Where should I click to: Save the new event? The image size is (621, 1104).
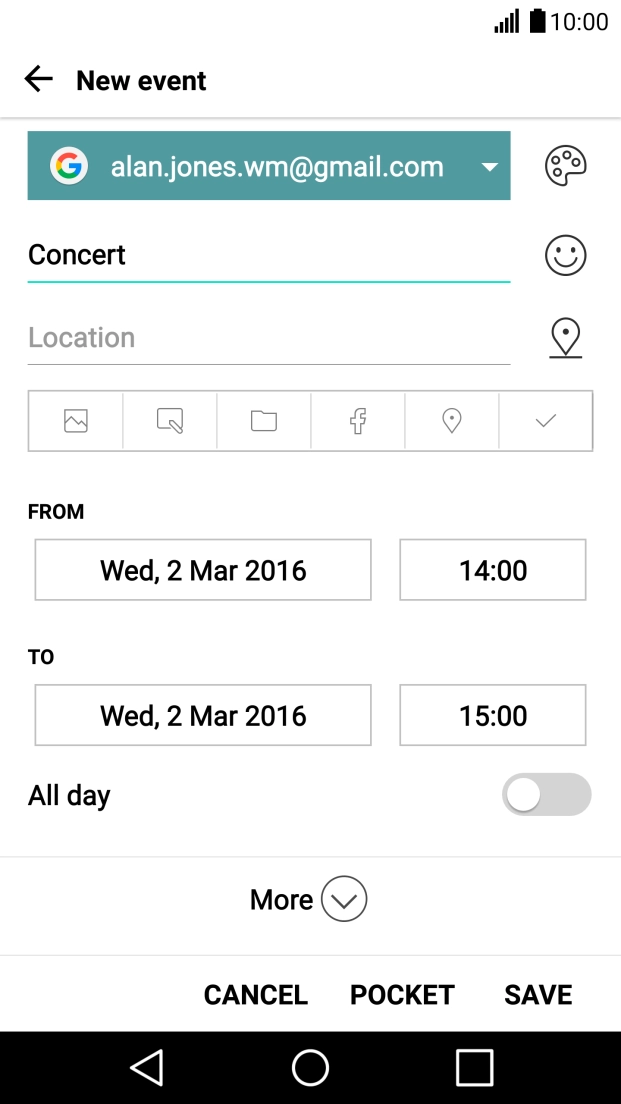point(538,995)
